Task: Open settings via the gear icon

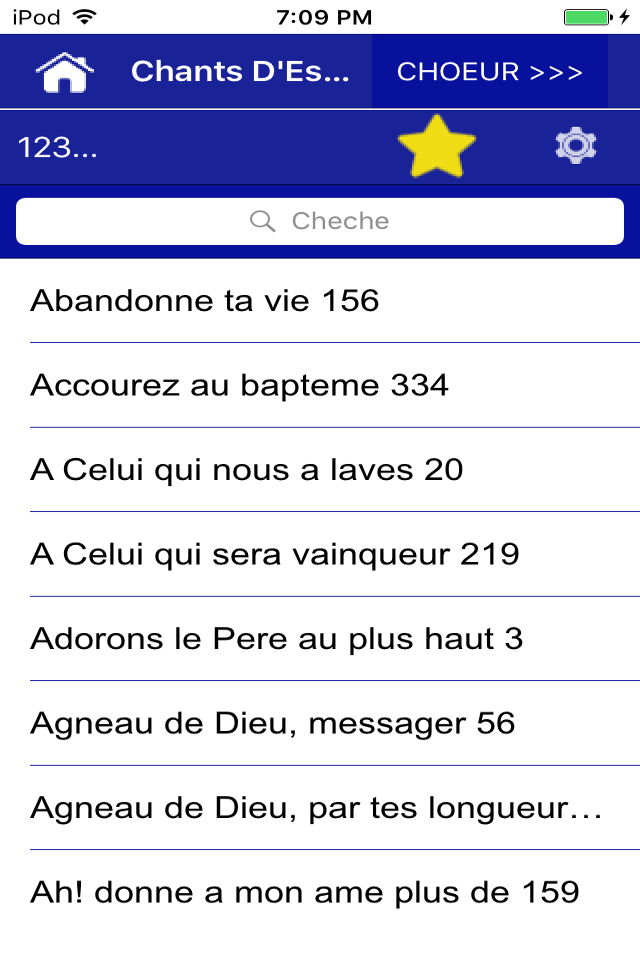Action: click(575, 147)
